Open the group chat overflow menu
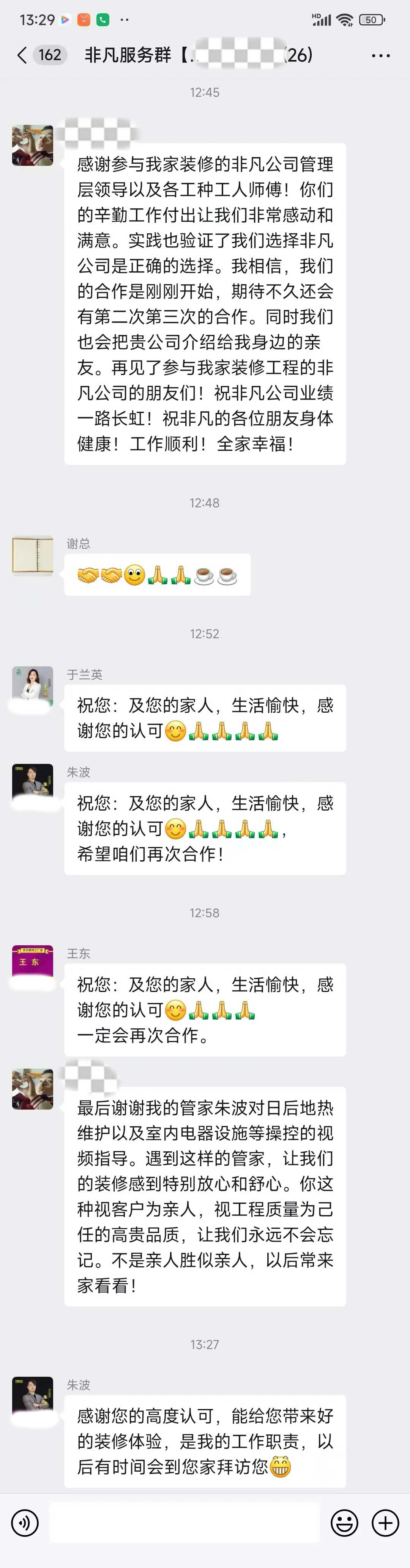 (x=381, y=55)
